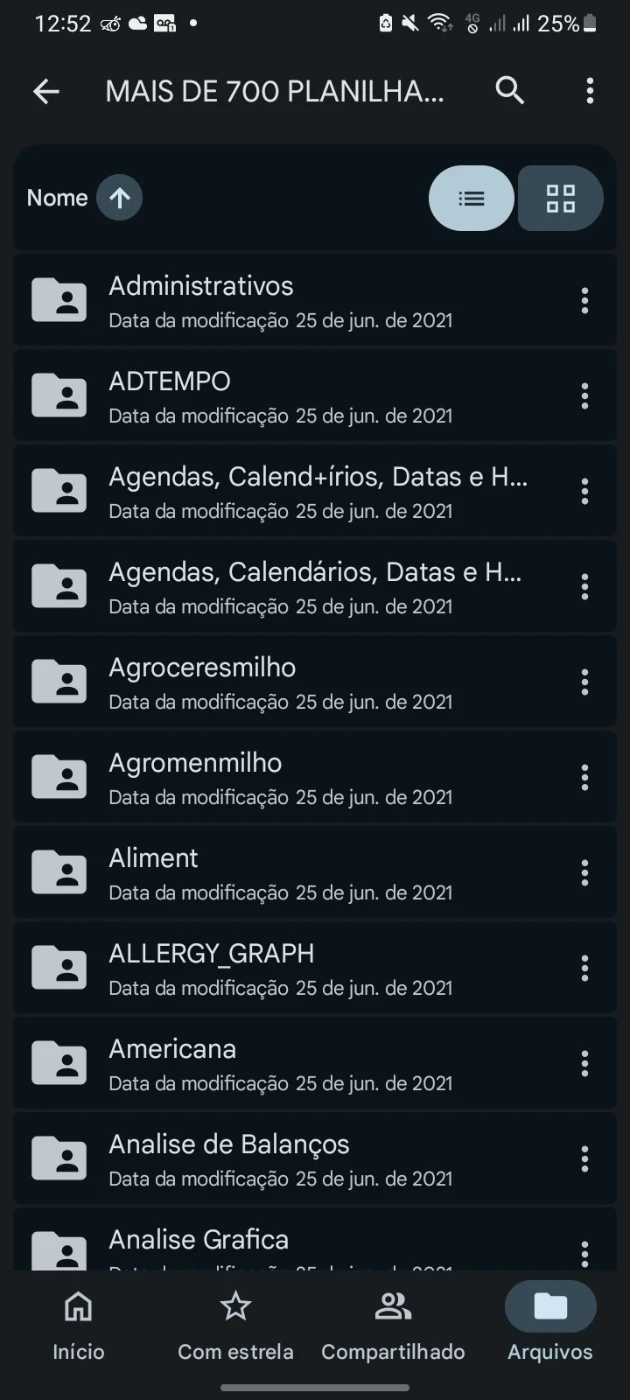The image size is (630, 1400).
Task: Select the Arquivos tab
Action: [x=550, y=1325]
